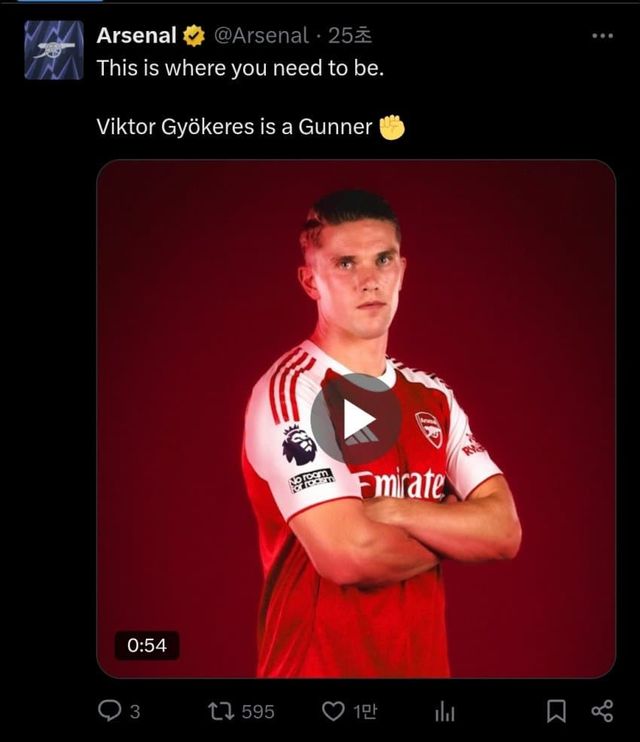Like the Arsenal post

(x=333, y=711)
